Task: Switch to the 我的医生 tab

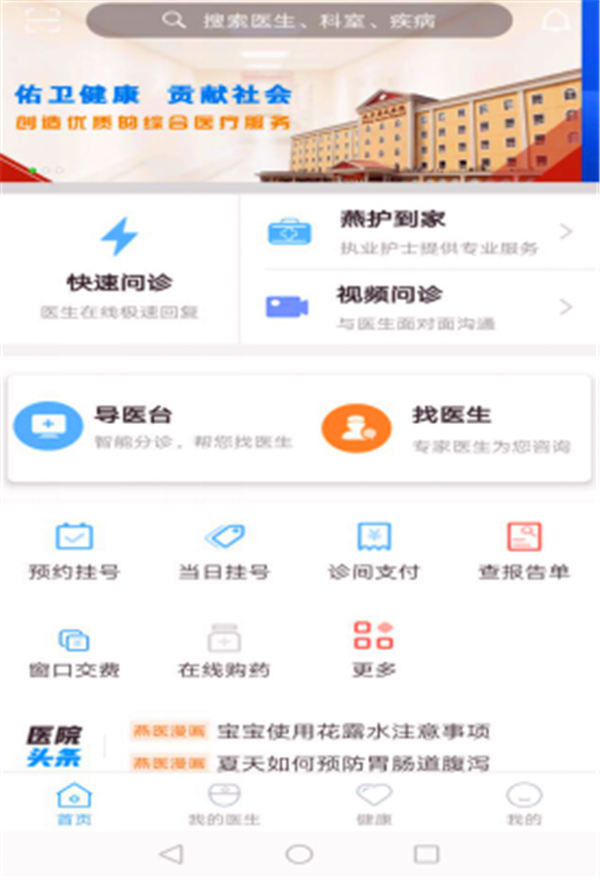Action: coord(224,804)
